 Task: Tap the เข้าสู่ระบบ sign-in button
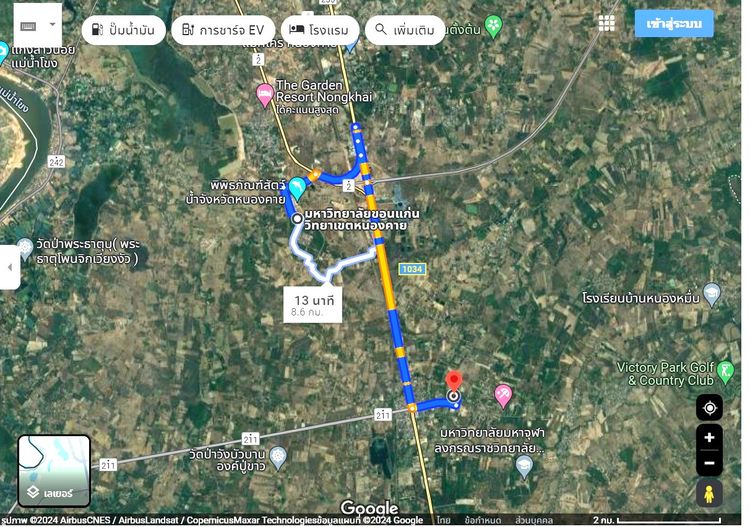coord(674,23)
